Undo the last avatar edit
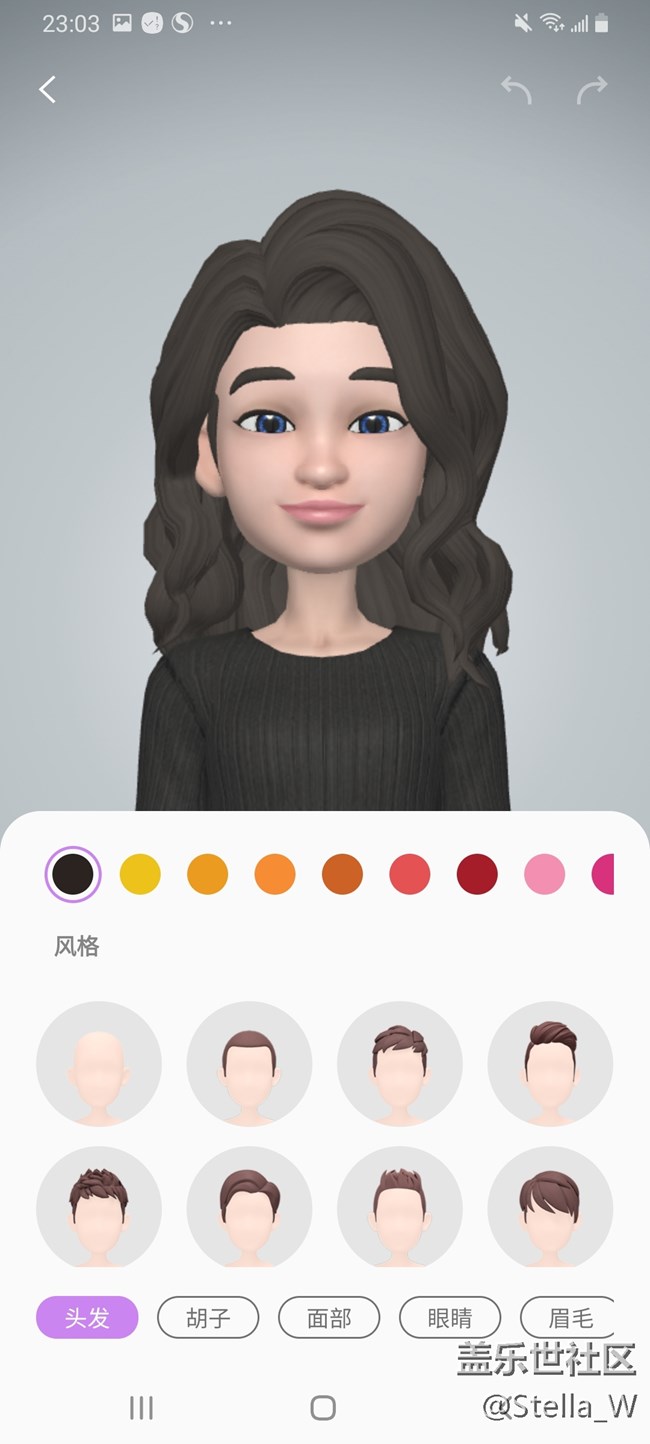This screenshot has width=650, height=1444. (x=516, y=91)
